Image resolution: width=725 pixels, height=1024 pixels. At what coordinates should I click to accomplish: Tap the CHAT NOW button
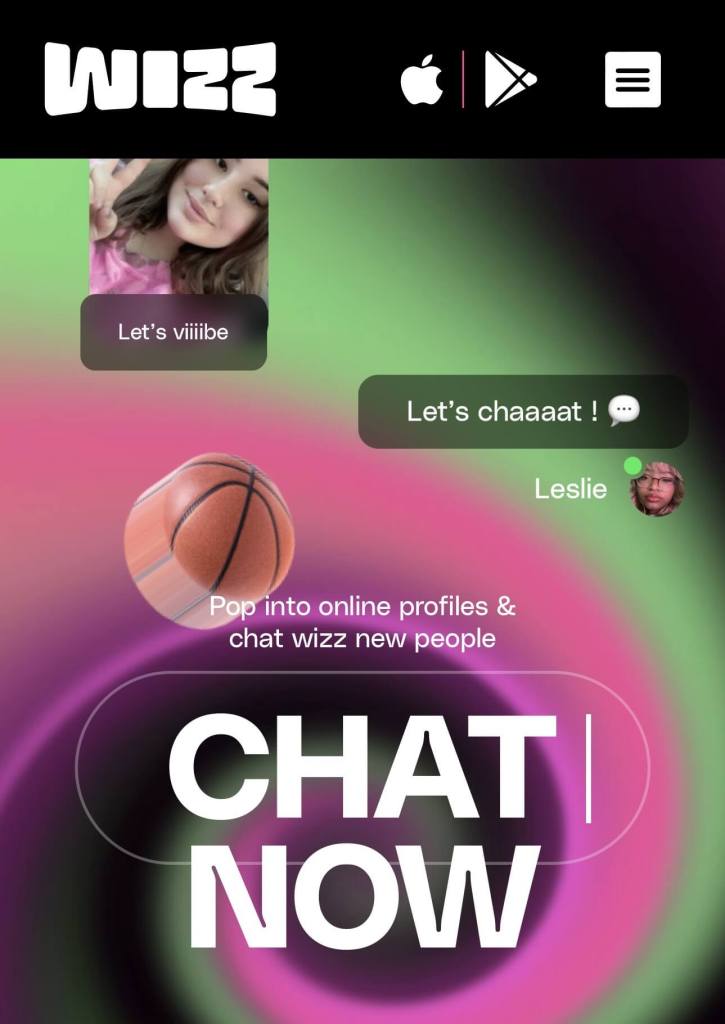point(362,768)
